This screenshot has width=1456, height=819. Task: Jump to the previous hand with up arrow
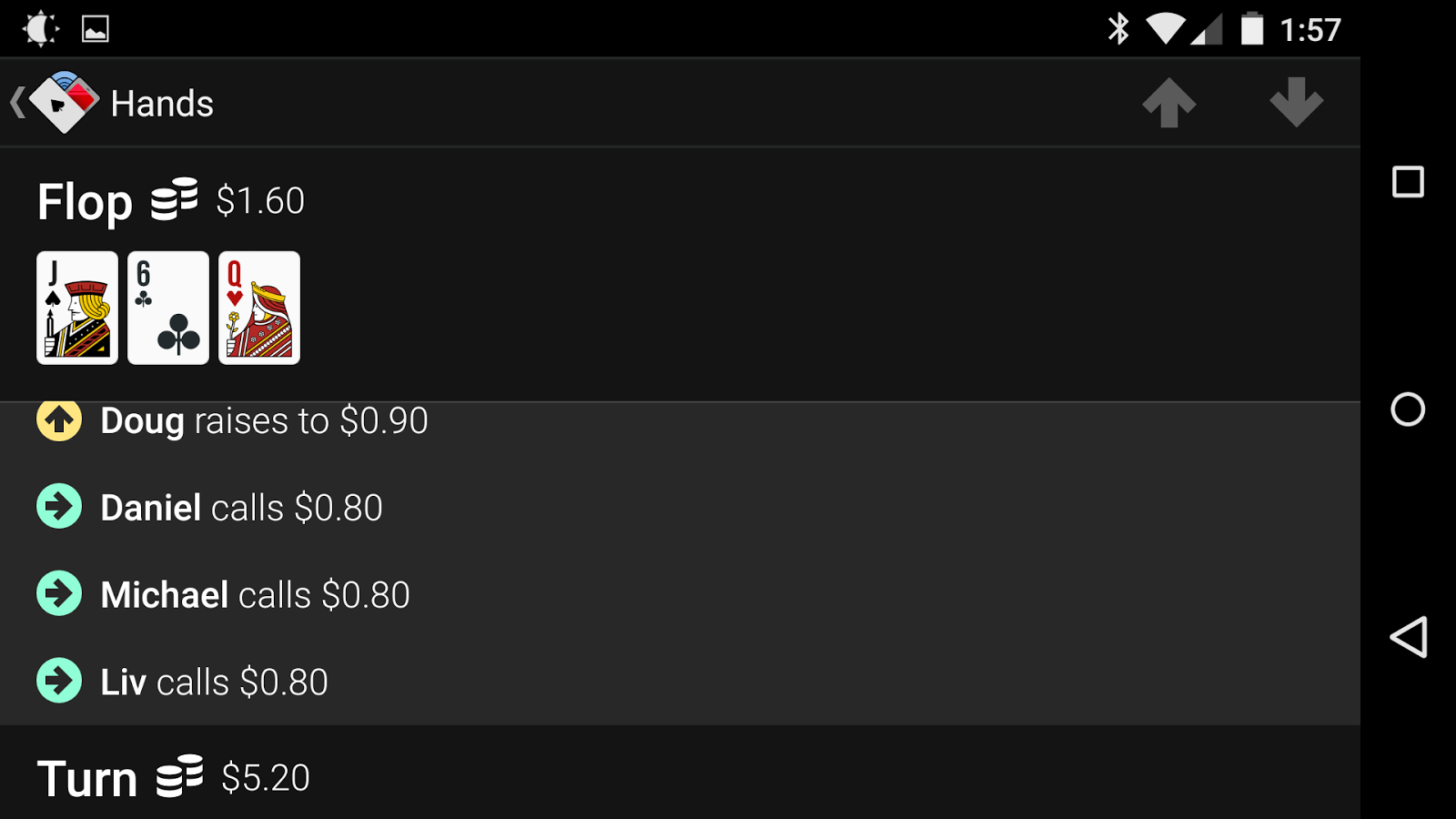point(1169,103)
